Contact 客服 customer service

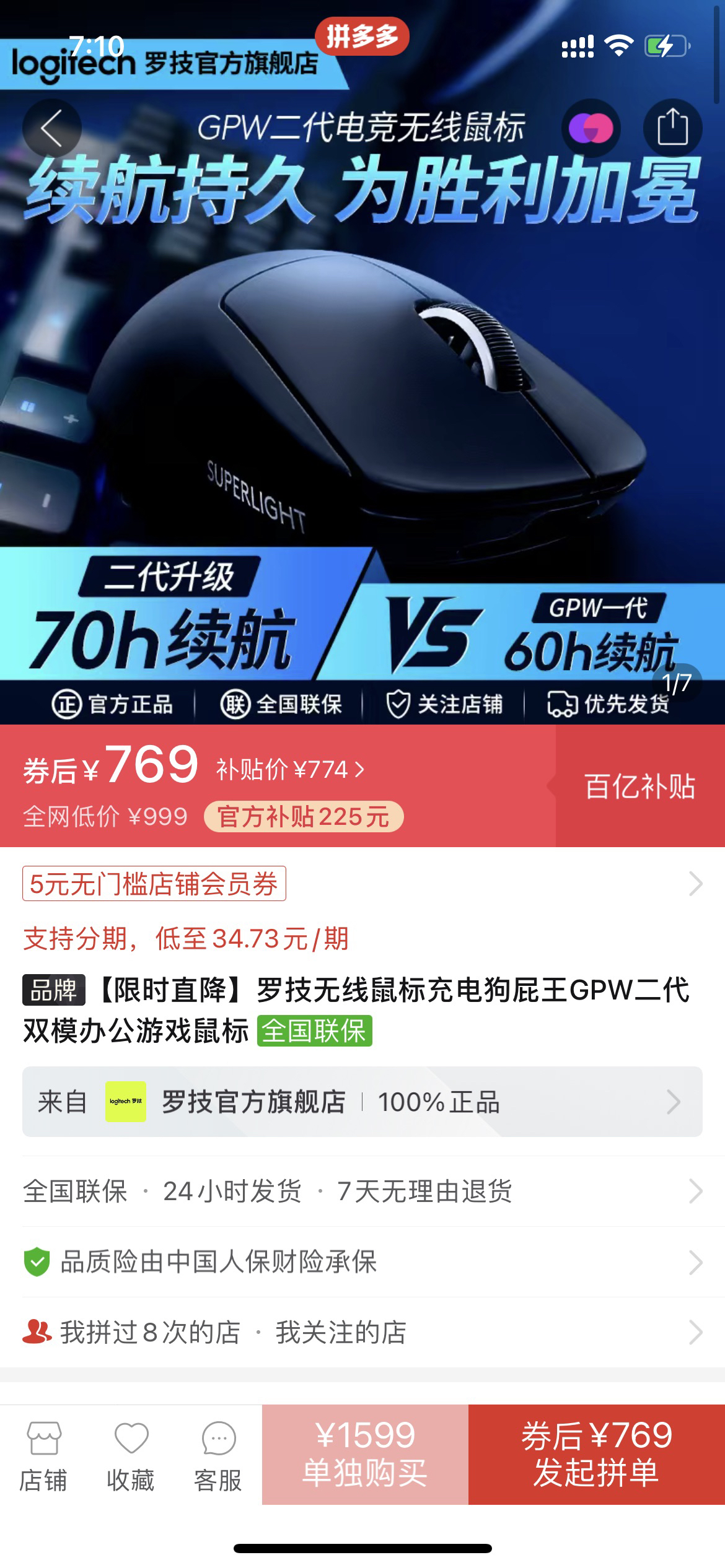[218, 1454]
